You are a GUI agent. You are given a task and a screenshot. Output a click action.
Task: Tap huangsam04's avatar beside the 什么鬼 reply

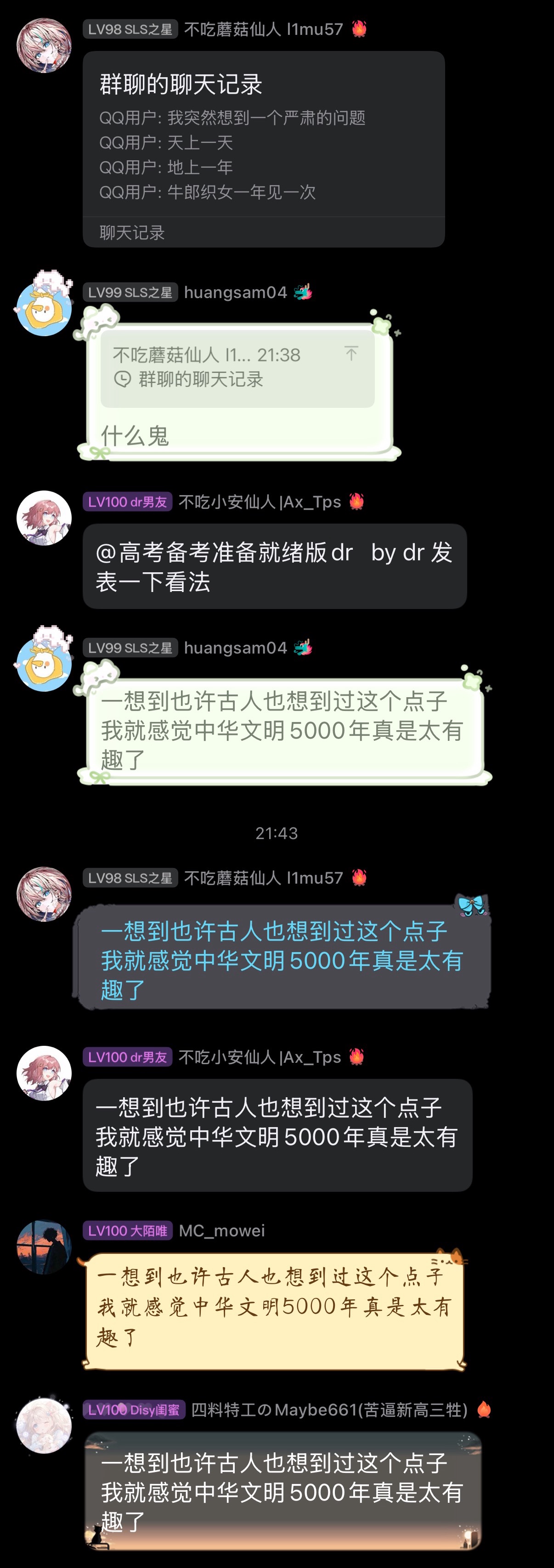[44, 309]
